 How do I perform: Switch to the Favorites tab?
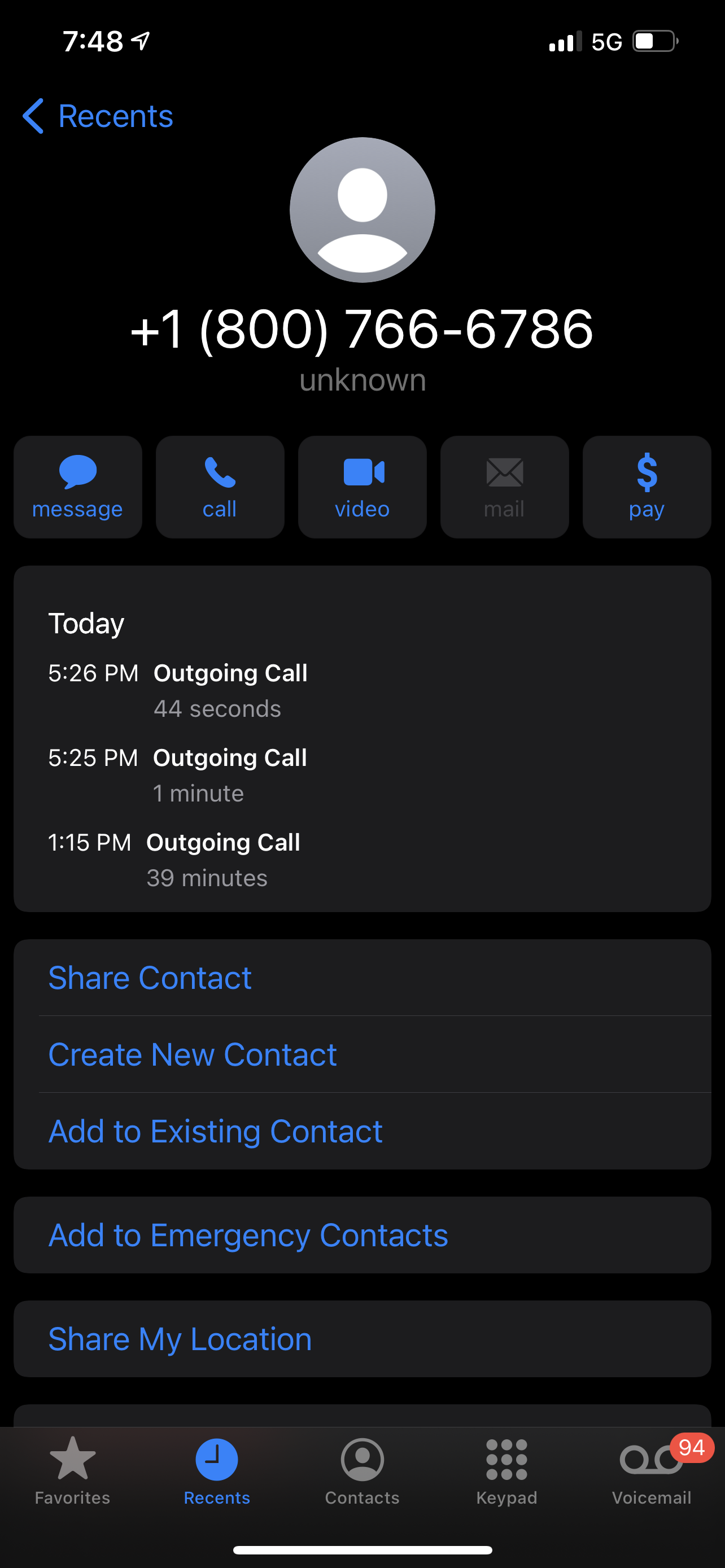(72, 1470)
